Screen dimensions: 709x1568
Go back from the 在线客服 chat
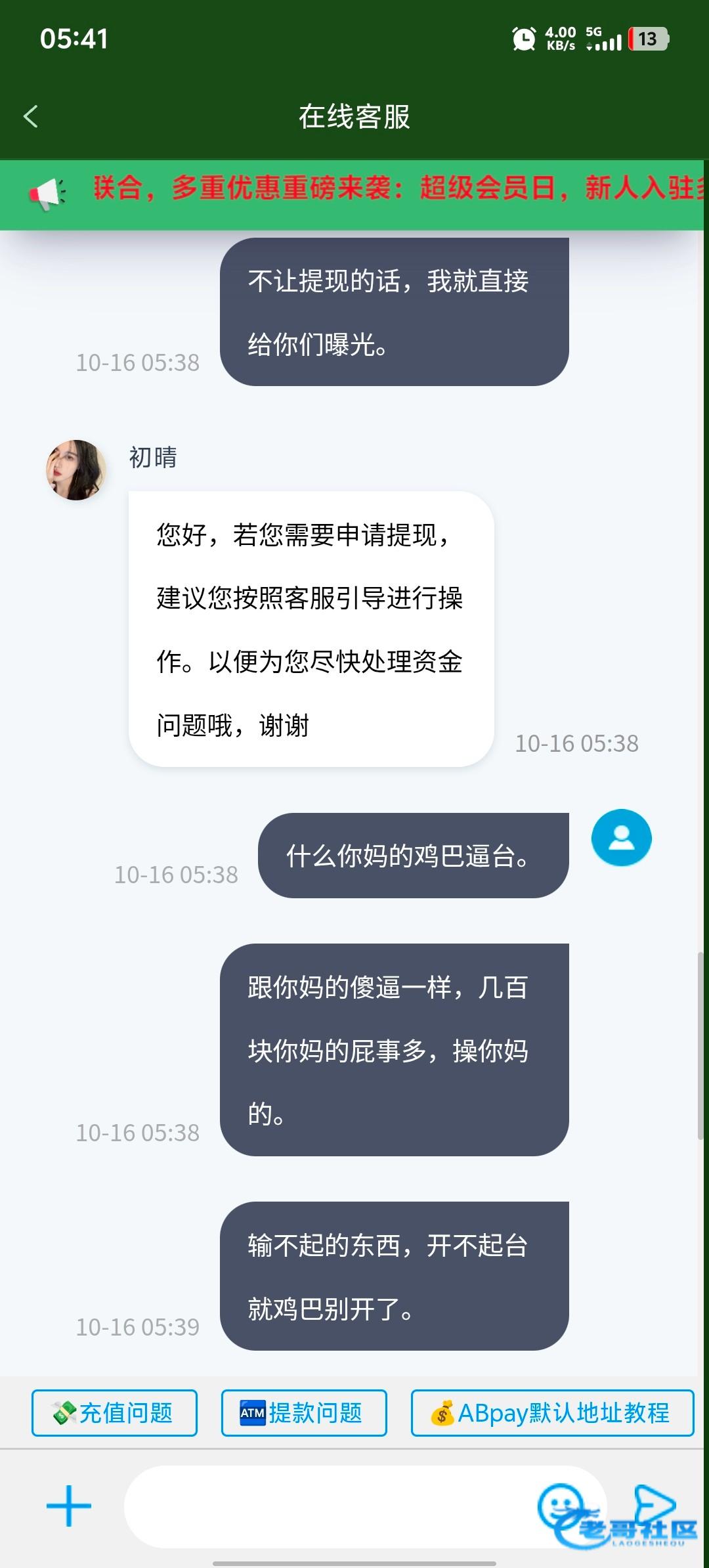(31, 117)
